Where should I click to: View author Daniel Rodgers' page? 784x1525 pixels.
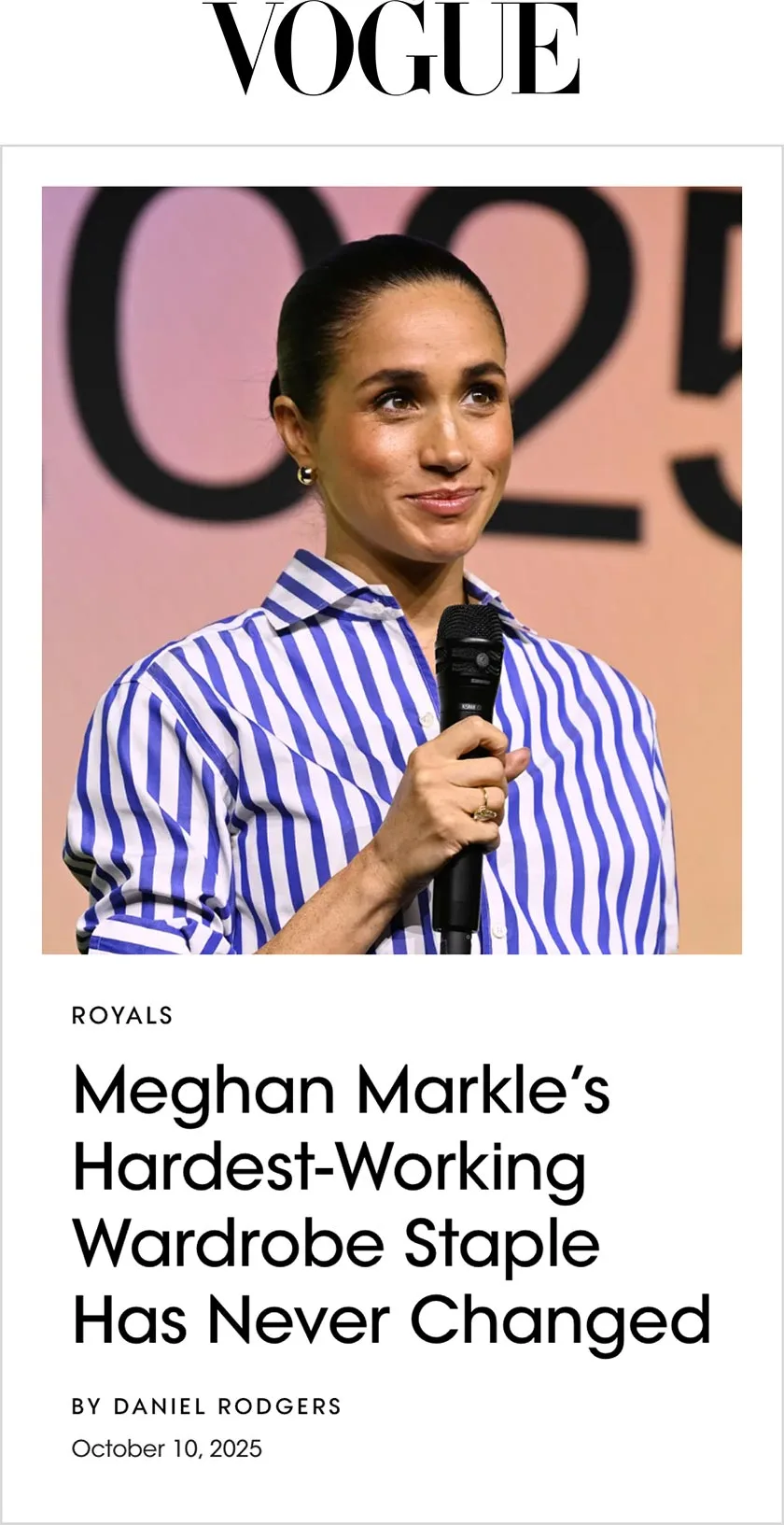click(x=228, y=1406)
